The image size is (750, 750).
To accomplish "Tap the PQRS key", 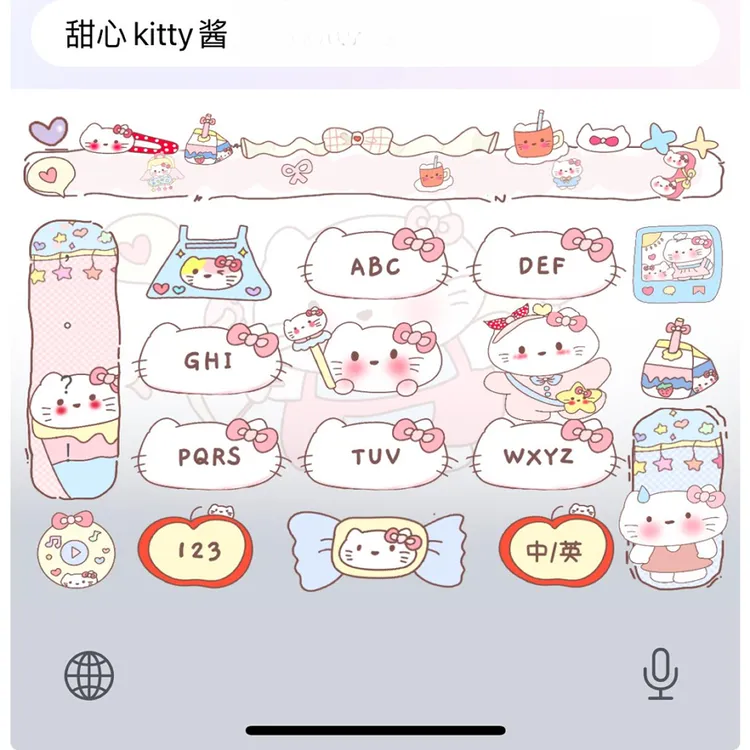I will (209, 457).
